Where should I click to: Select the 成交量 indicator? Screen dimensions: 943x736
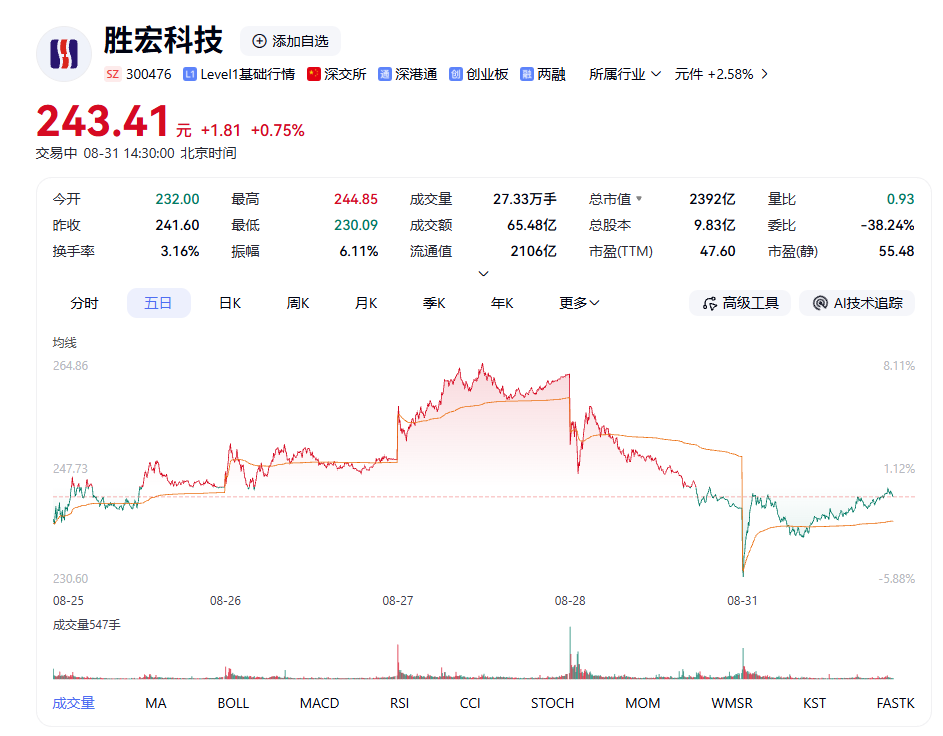(x=73, y=703)
